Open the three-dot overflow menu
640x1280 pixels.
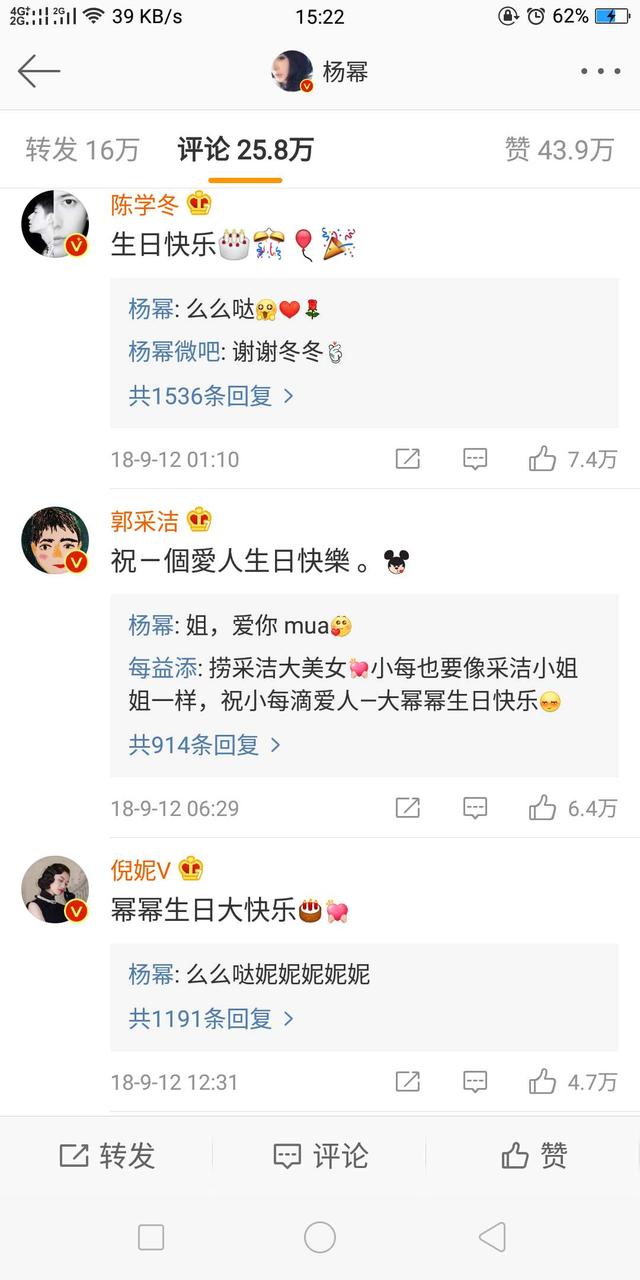(600, 71)
